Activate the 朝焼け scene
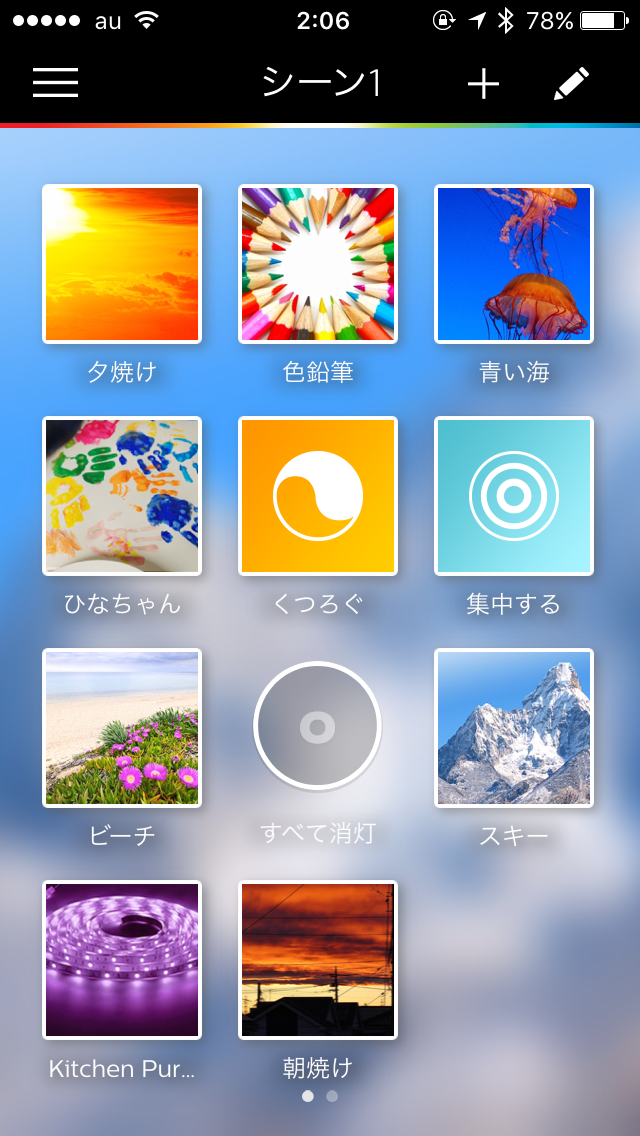This screenshot has width=640, height=1136. pos(318,960)
